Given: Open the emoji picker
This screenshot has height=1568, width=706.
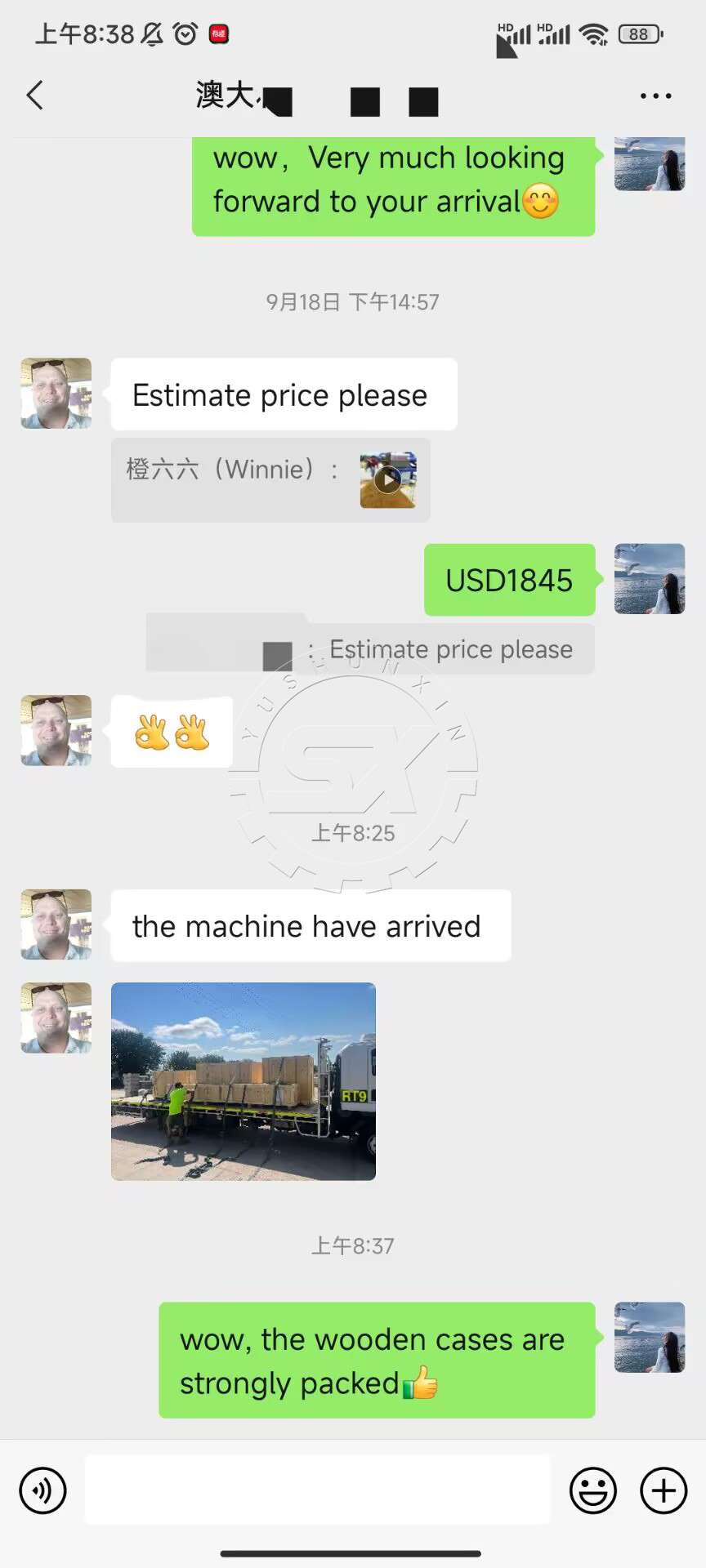Looking at the screenshot, I should pos(592,1491).
